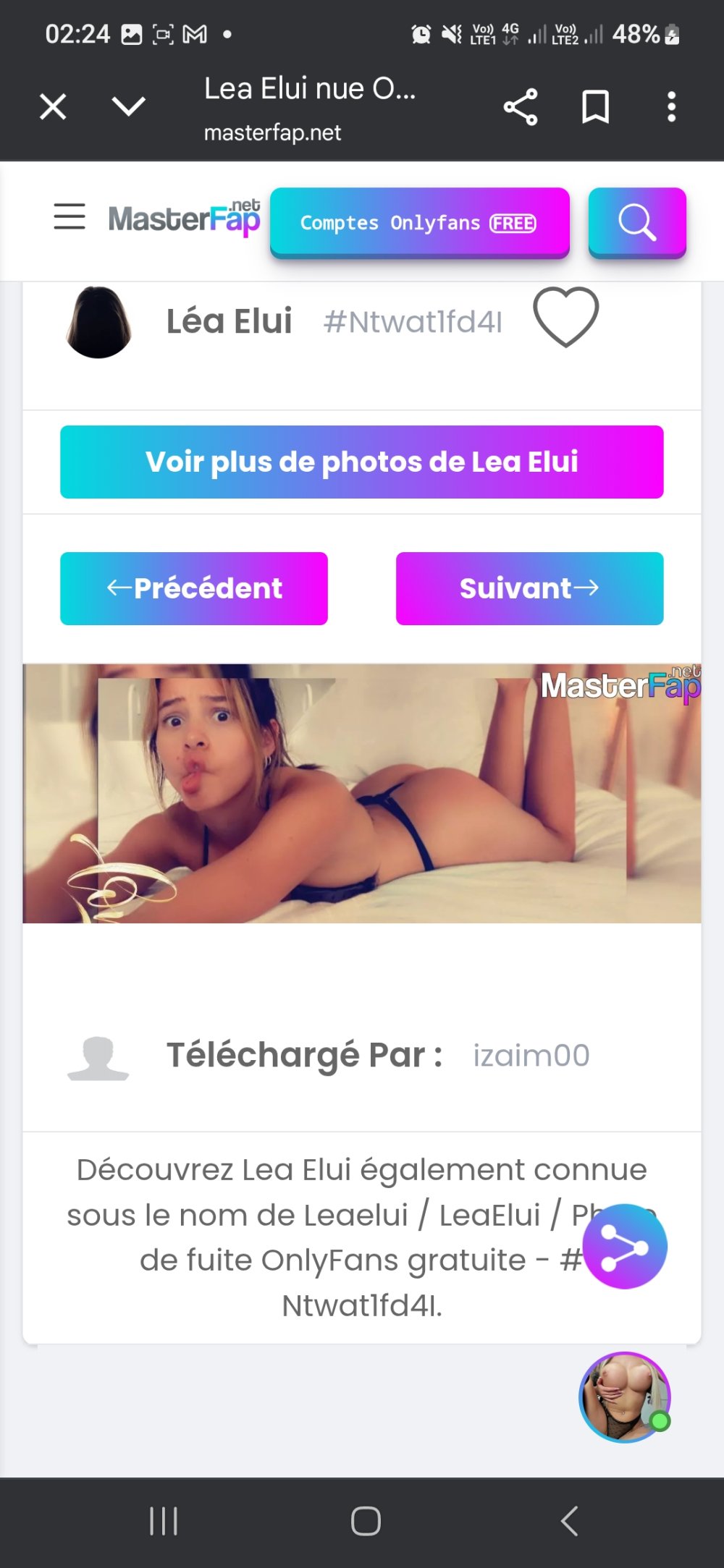This screenshot has height=1568, width=724.
Task: Go back with the system back button
Action: pos(570,1521)
